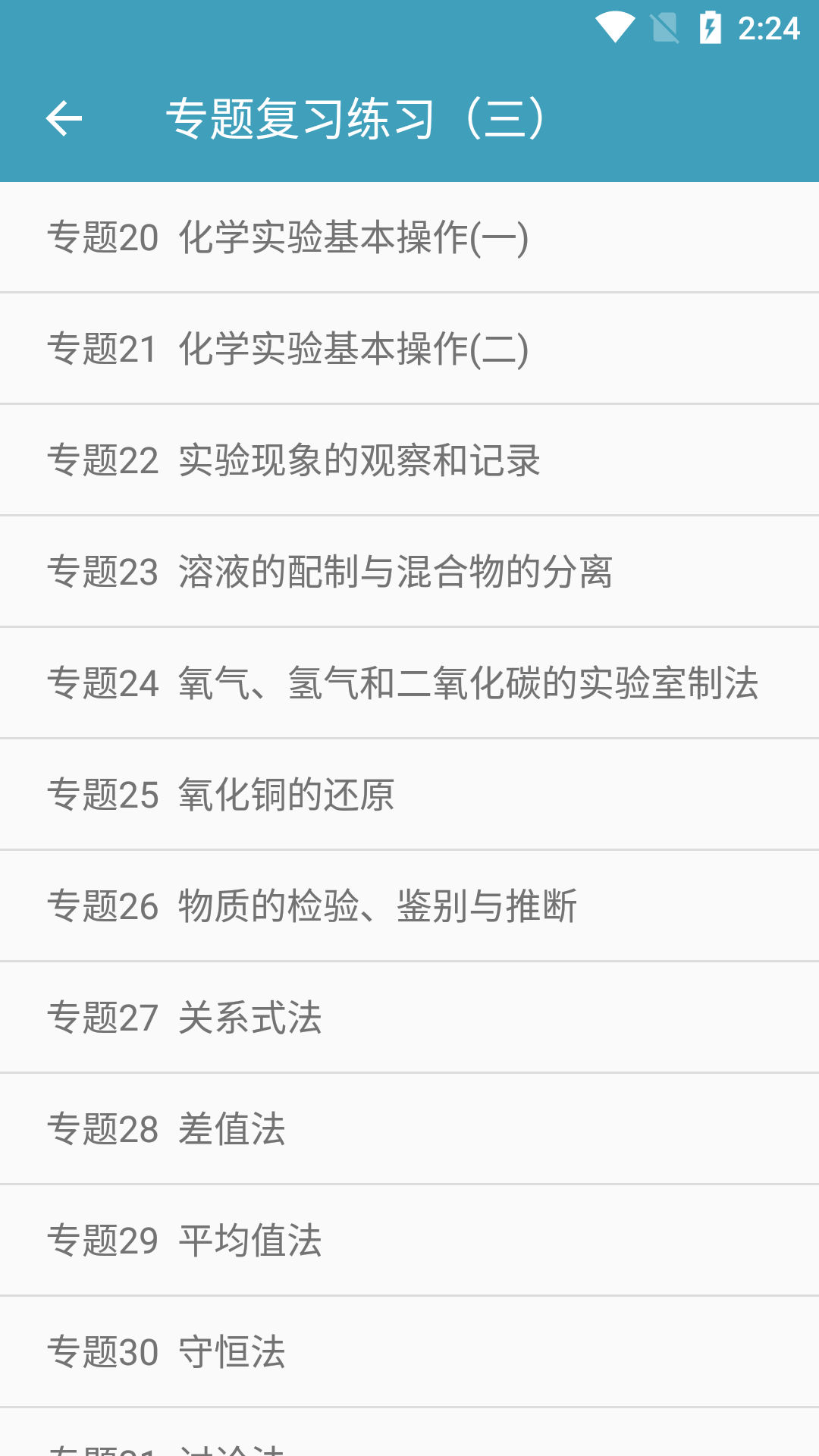Viewport: 819px width, 1456px height.
Task: Open 专题25 氧化铜的还原
Action: pos(221,795)
